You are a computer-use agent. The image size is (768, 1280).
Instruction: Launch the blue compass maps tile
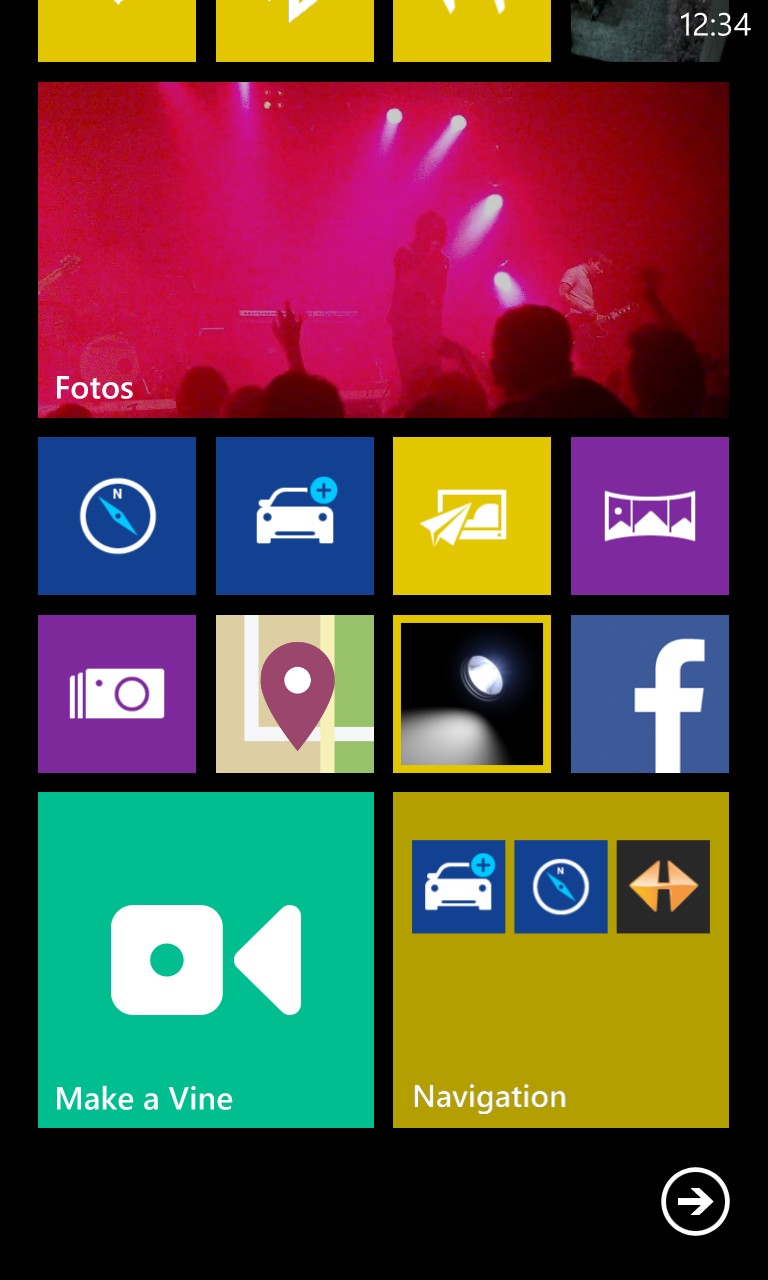coord(117,516)
